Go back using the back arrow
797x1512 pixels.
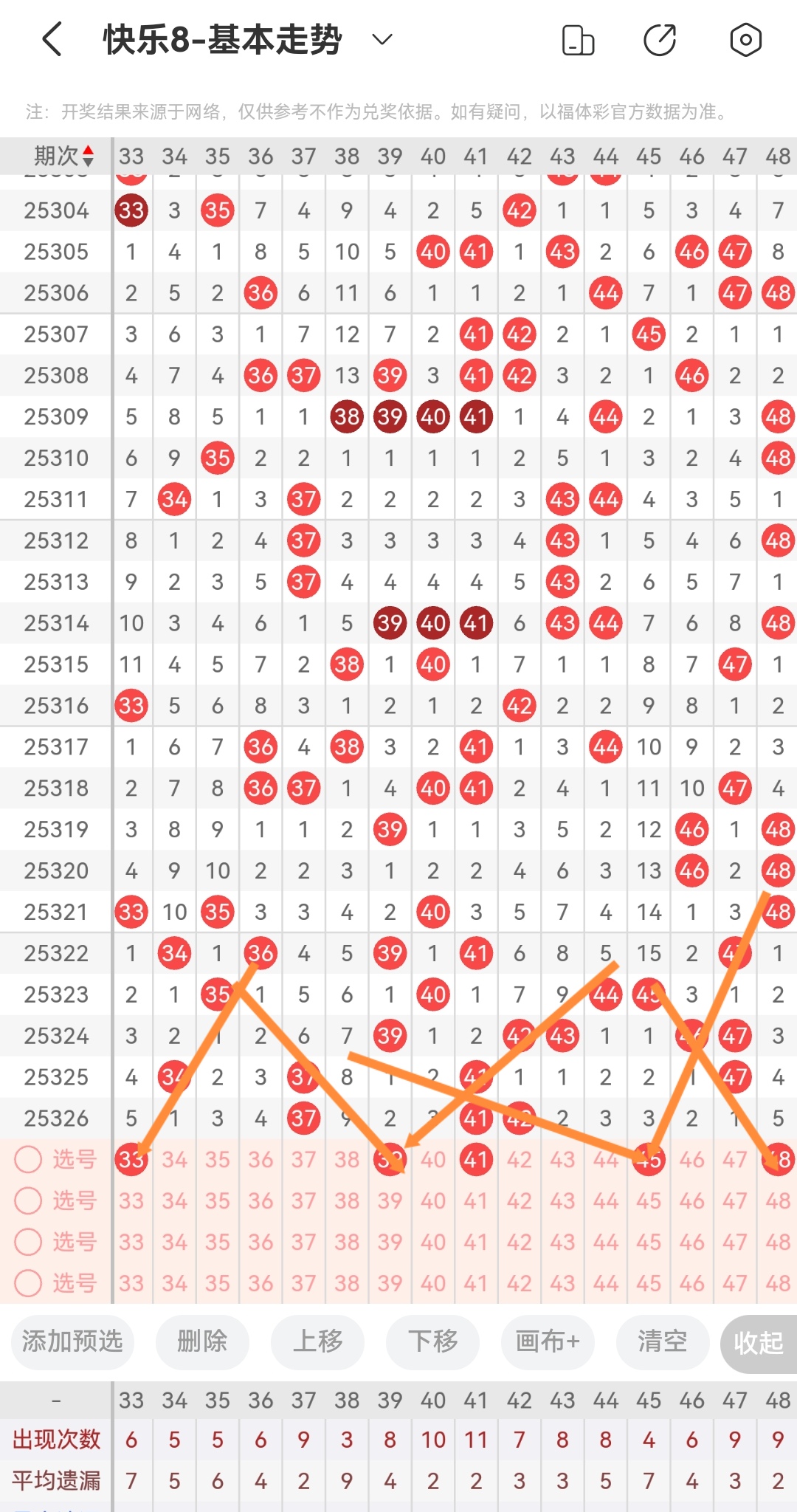click(x=52, y=39)
